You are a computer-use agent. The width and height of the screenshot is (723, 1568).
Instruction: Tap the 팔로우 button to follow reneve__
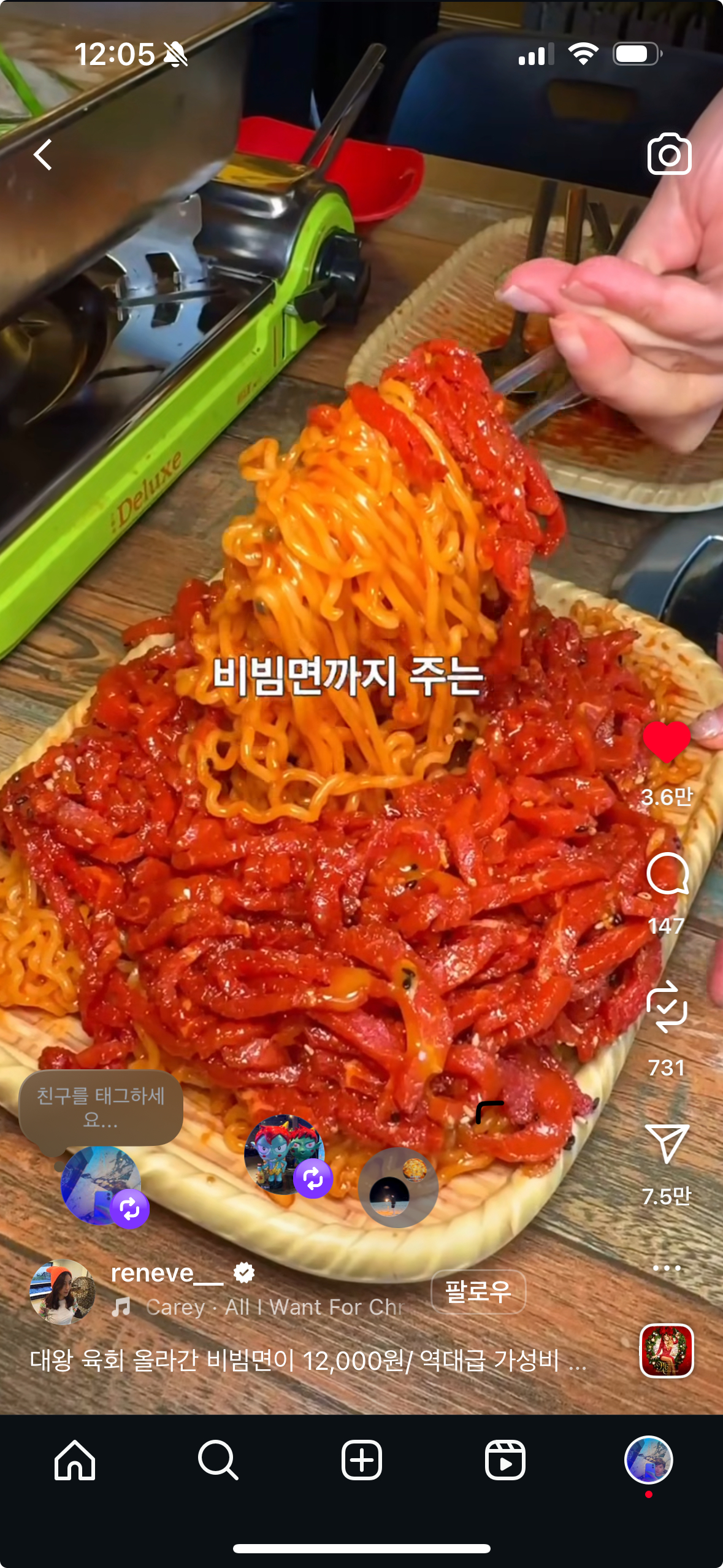pos(478,1291)
